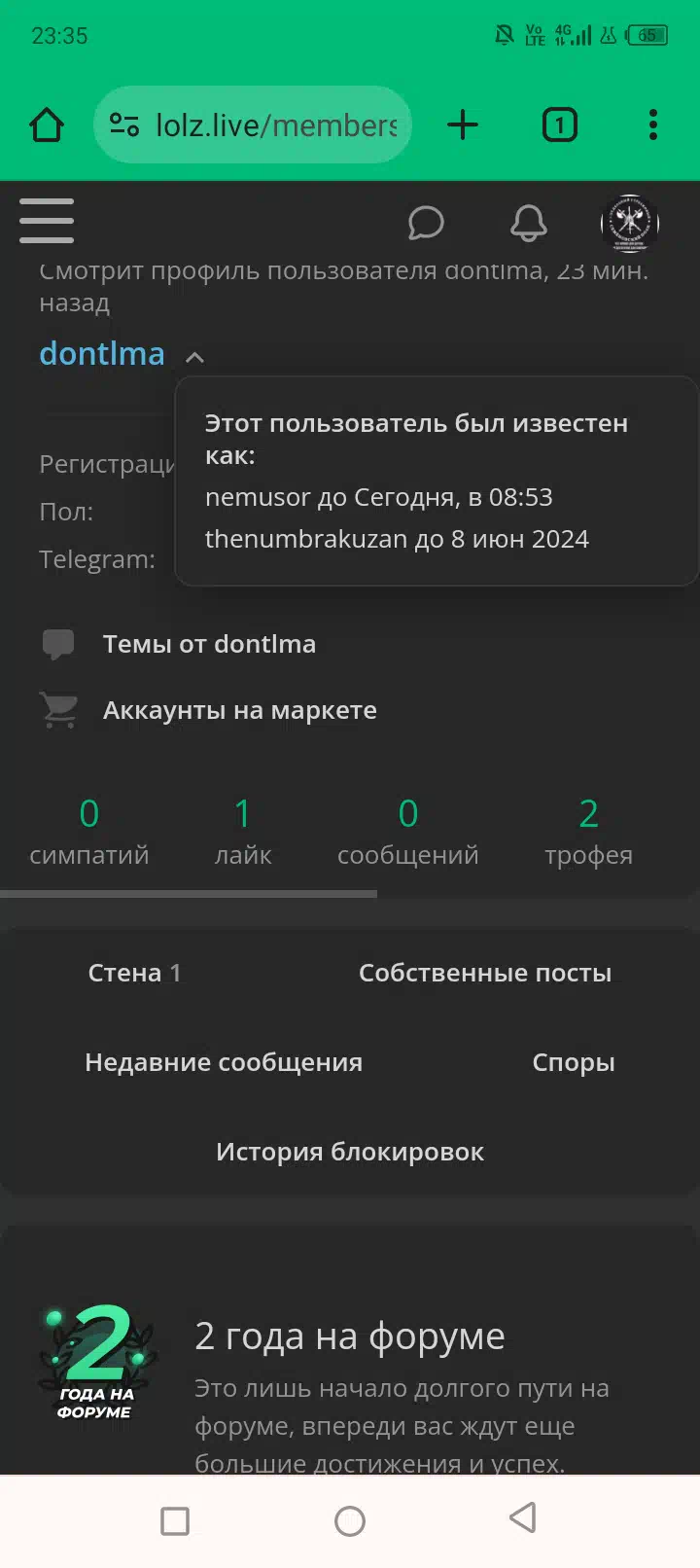Switch to the Споры tab
This screenshot has width=700, height=1568.
pos(574,1062)
